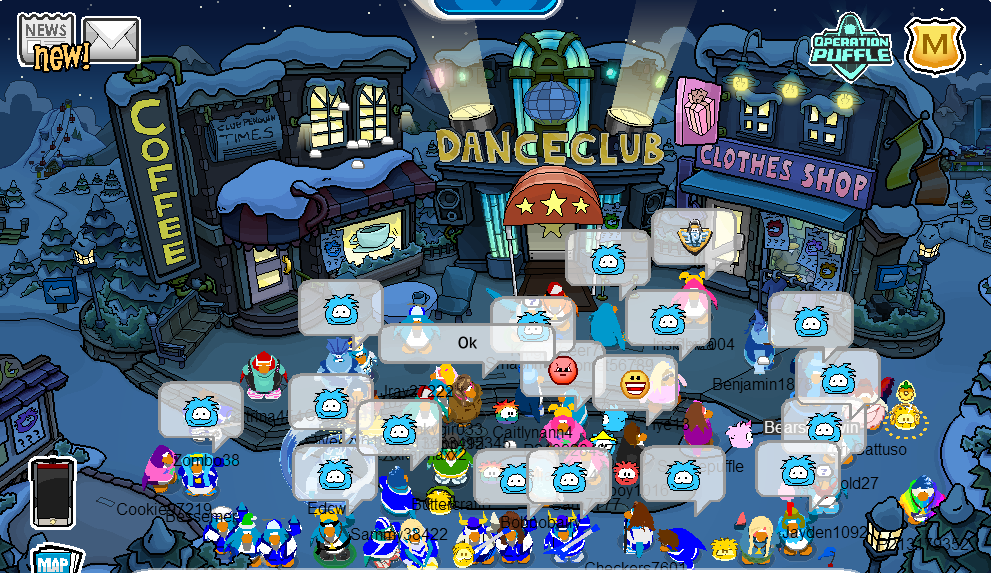Enter the Coffee shop door

coord(268,267)
